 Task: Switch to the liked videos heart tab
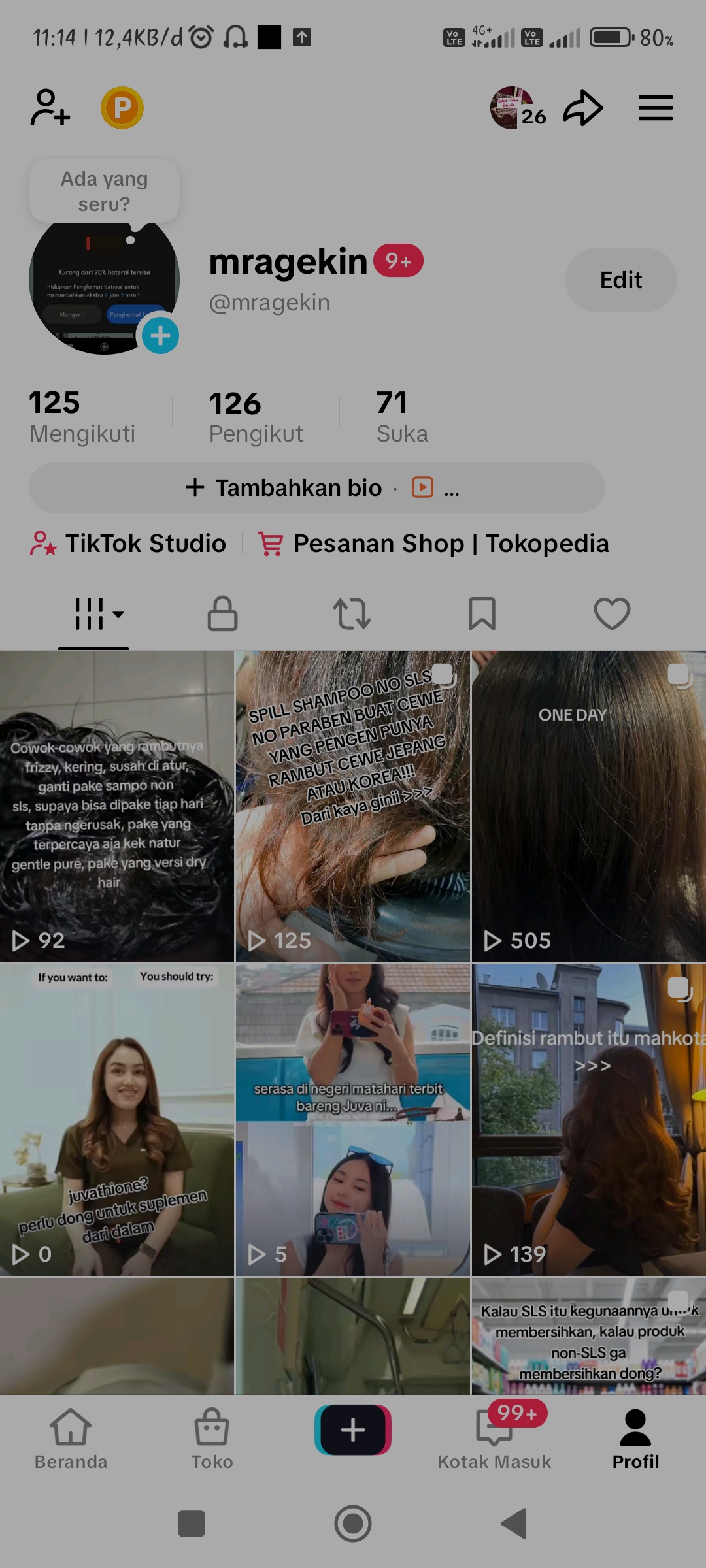tap(612, 614)
